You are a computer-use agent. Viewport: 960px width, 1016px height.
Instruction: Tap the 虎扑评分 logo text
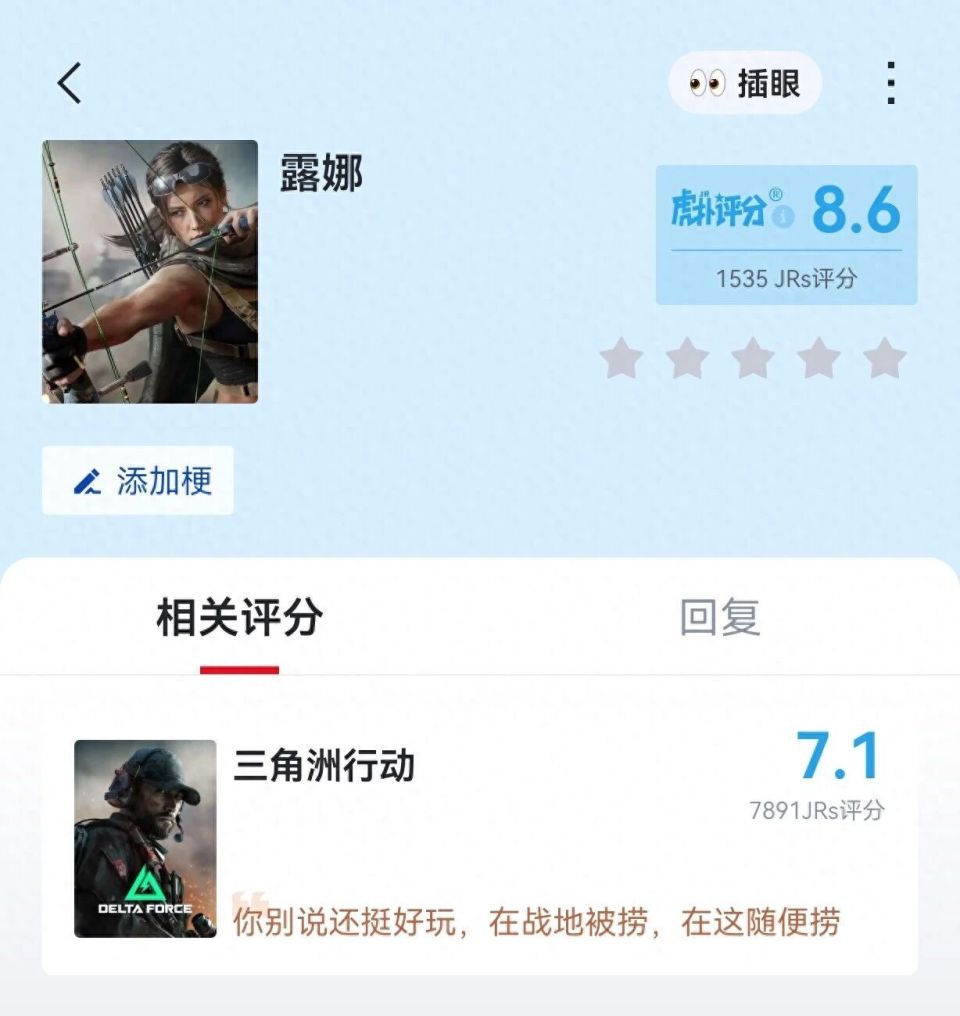718,210
